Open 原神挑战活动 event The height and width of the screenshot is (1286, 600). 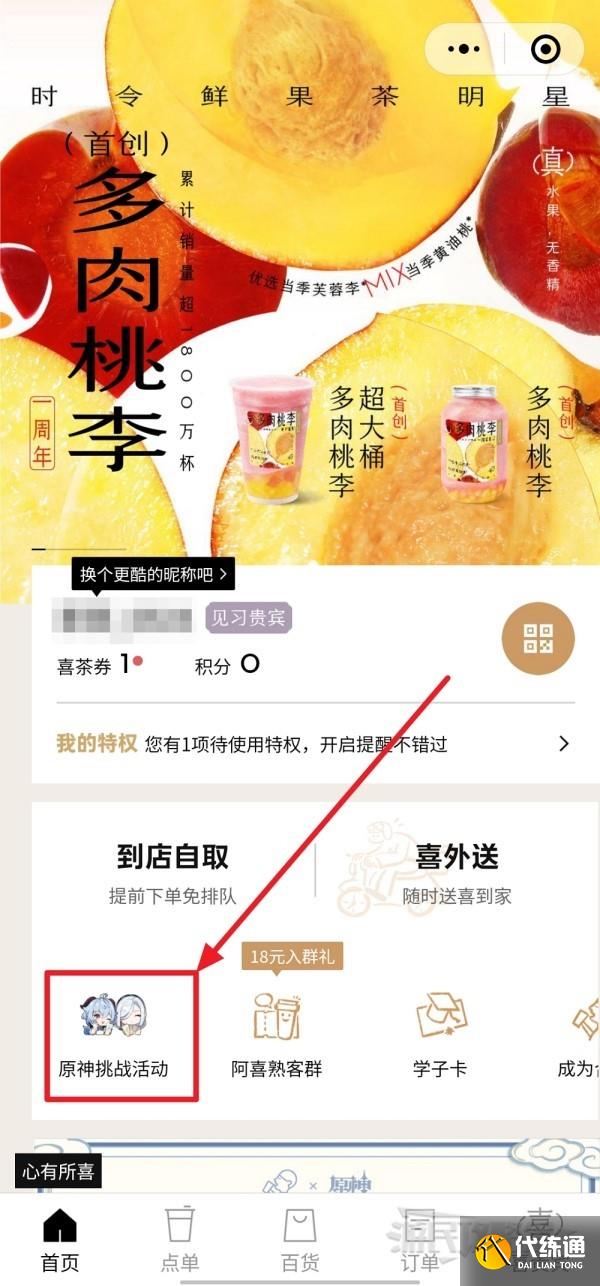[x=113, y=1034]
